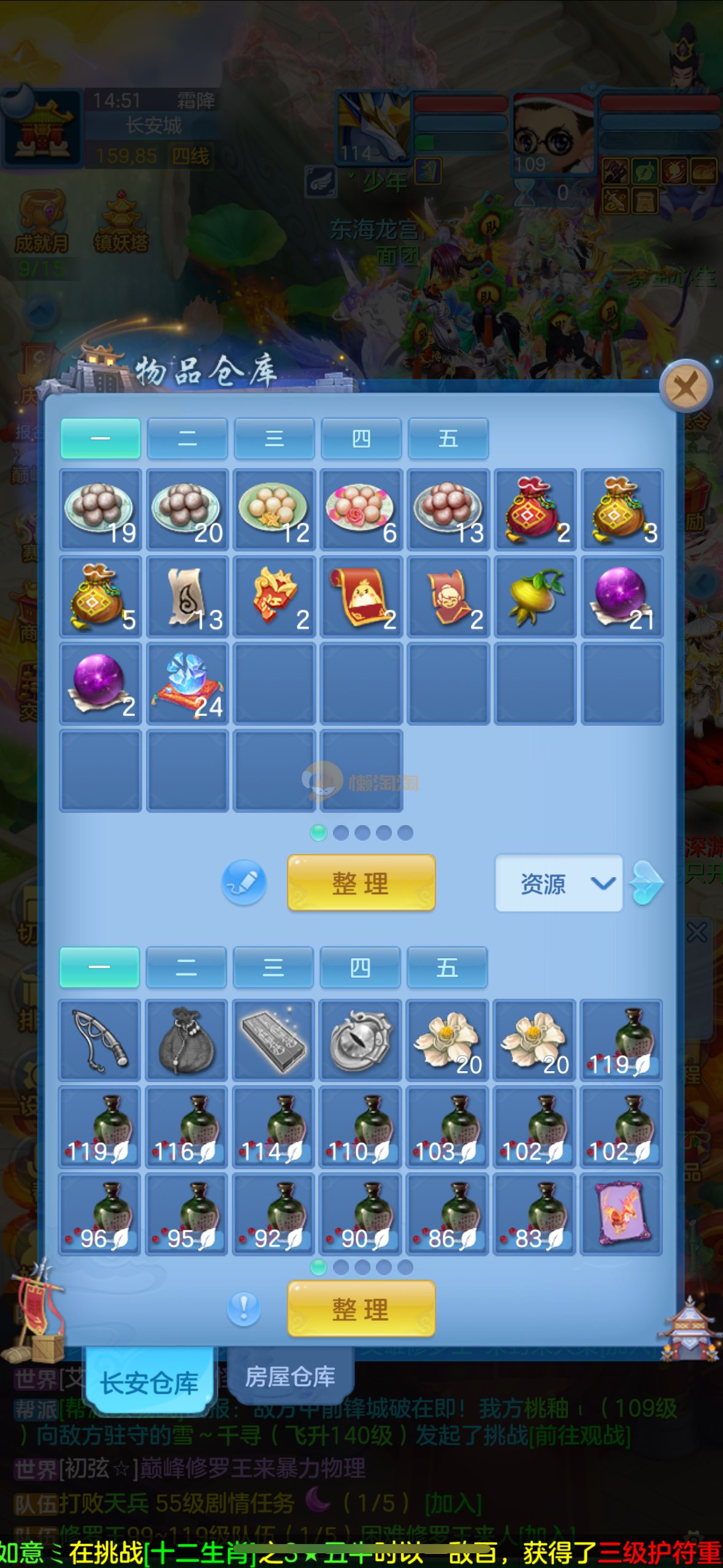Tap the lower 整理 sort button
The height and width of the screenshot is (1568, 723).
pyautogui.click(x=361, y=1309)
